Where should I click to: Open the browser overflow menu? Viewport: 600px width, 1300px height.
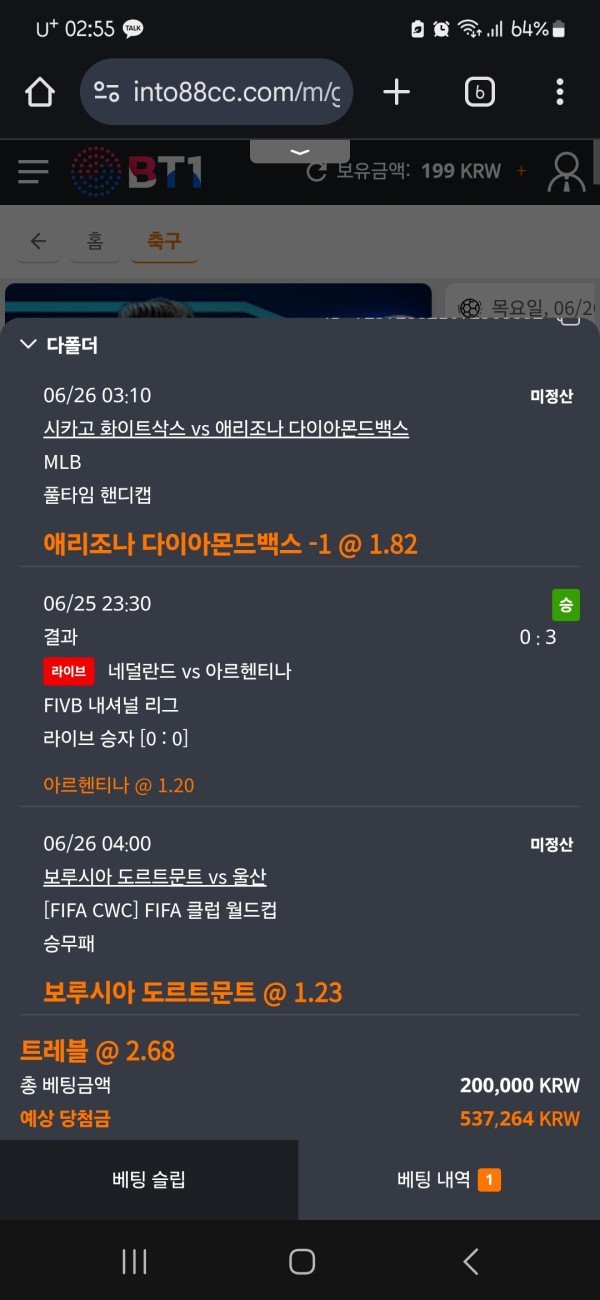pyautogui.click(x=559, y=92)
